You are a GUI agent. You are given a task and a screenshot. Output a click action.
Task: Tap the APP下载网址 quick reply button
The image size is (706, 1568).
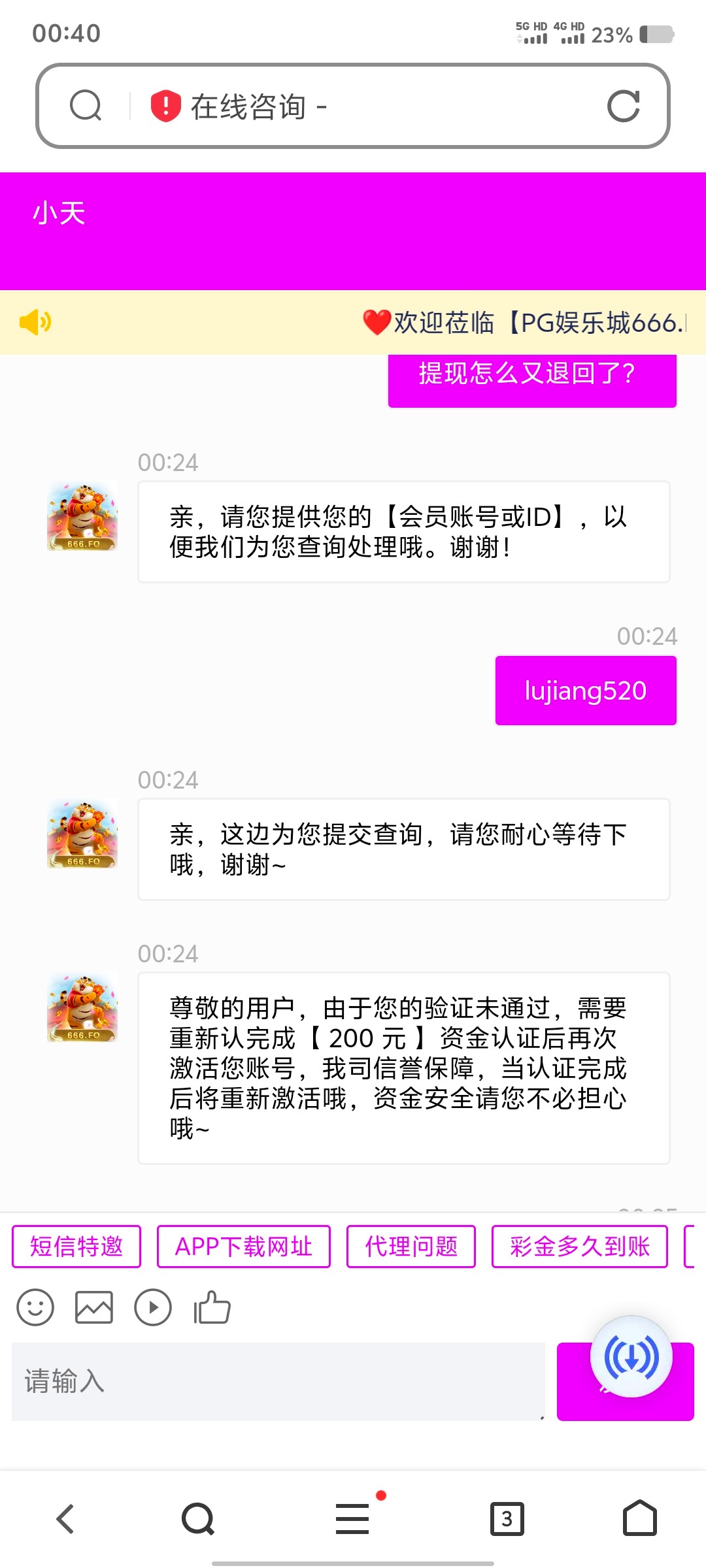(x=243, y=1246)
